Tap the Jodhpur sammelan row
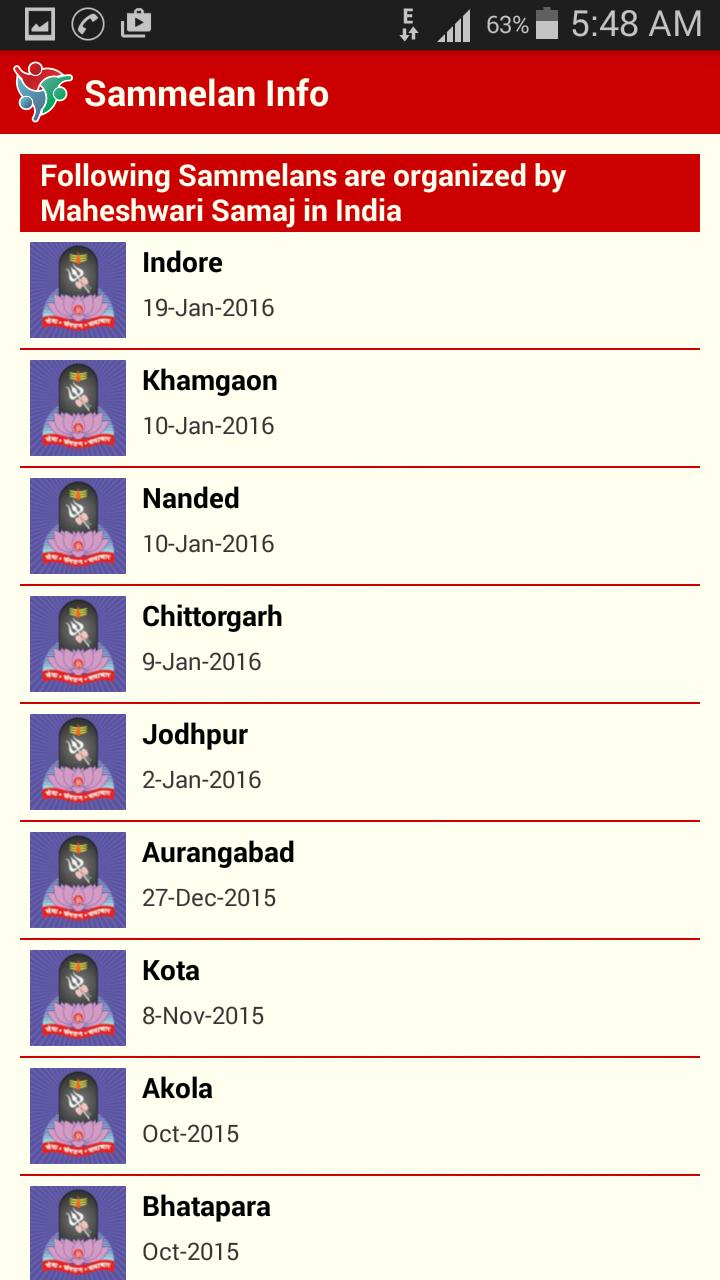Viewport: 720px width, 1280px height. pos(360,762)
